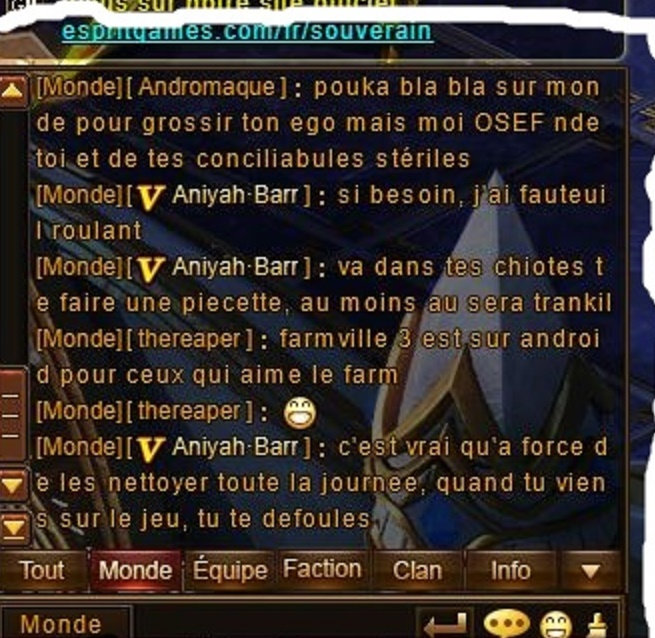Tap the scroll-to-bottom double arrow
Viewport: 655px width, 638px height.
click(x=12, y=524)
